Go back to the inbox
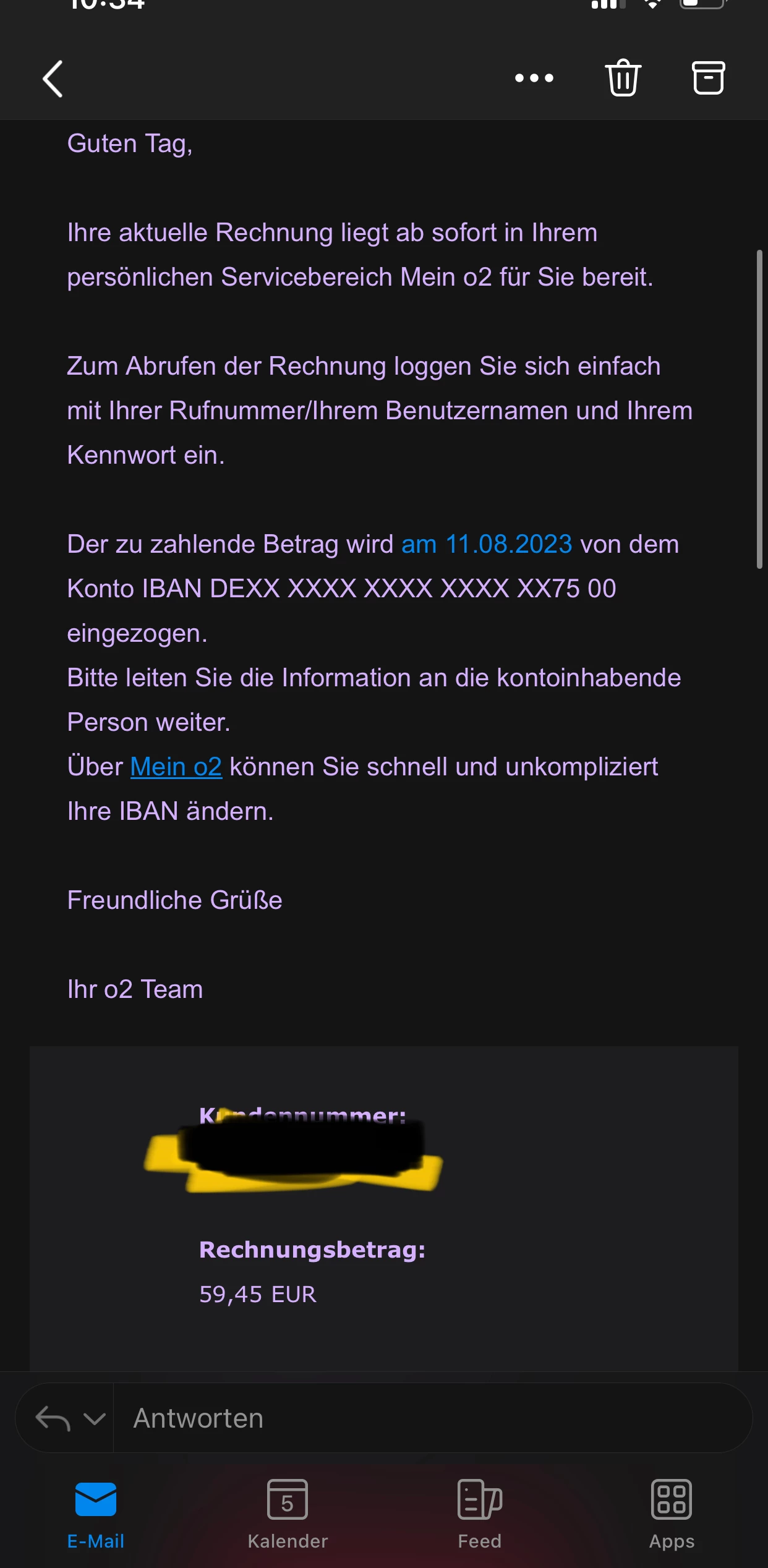 [53, 79]
